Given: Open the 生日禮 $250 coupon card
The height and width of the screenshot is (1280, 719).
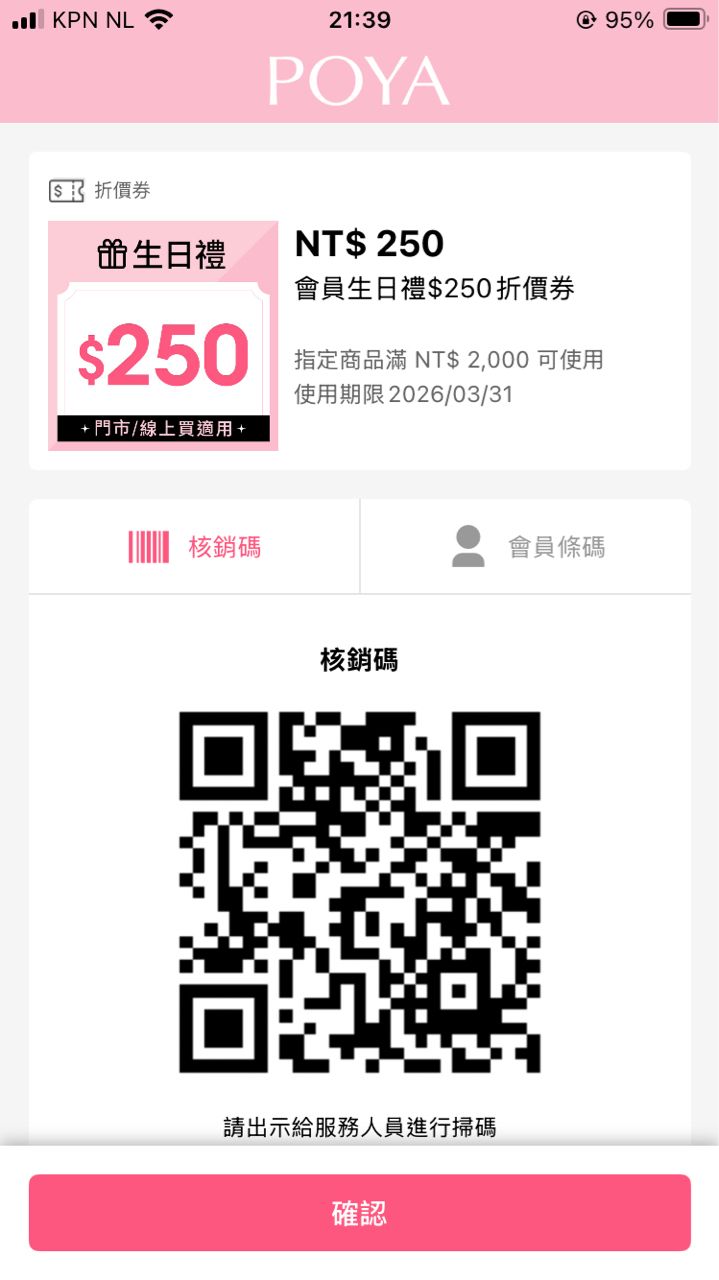Looking at the screenshot, I should click(x=163, y=336).
